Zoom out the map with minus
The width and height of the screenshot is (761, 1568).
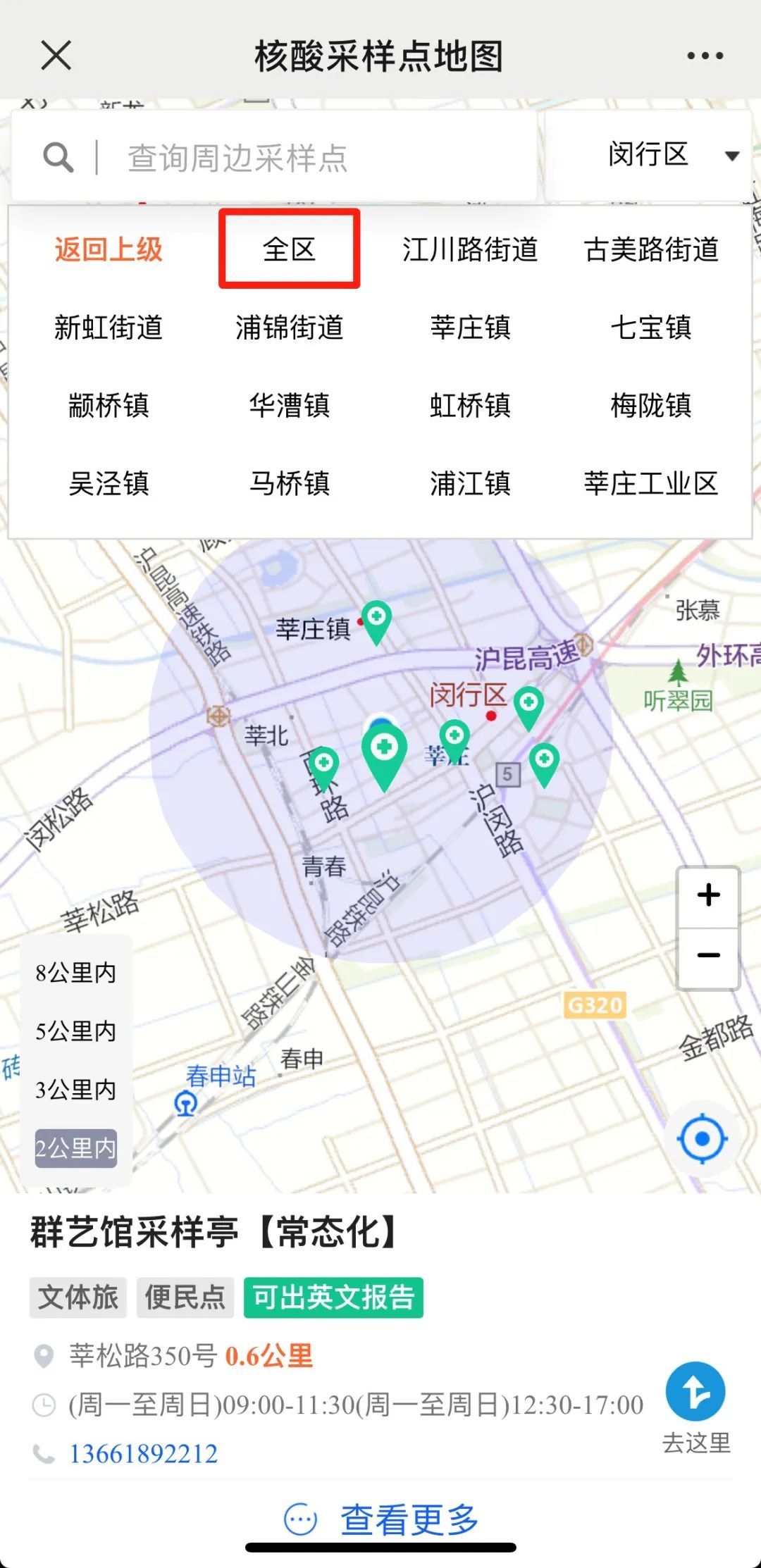708,957
